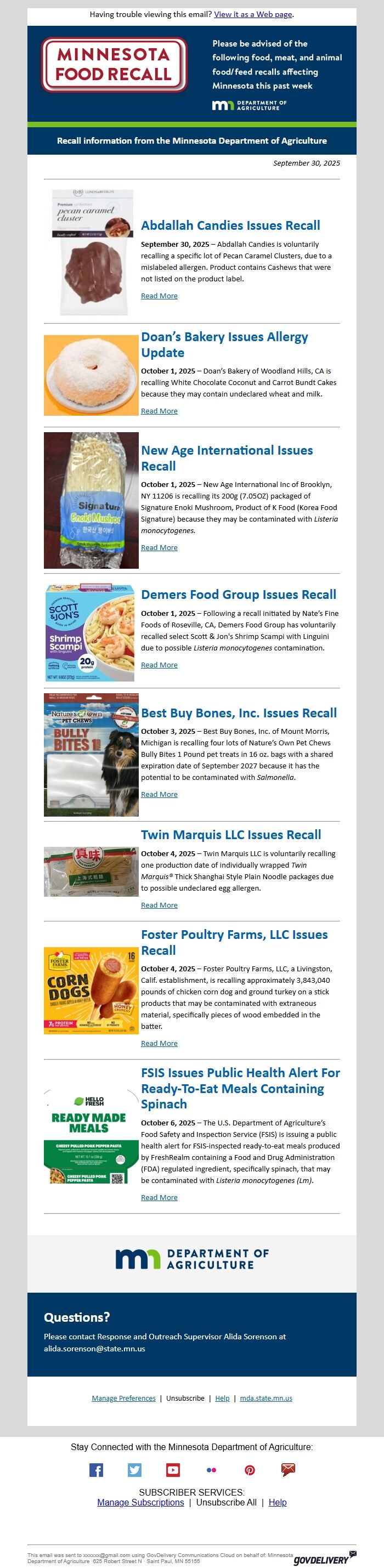Open the Facebook icon

pos(96,1470)
